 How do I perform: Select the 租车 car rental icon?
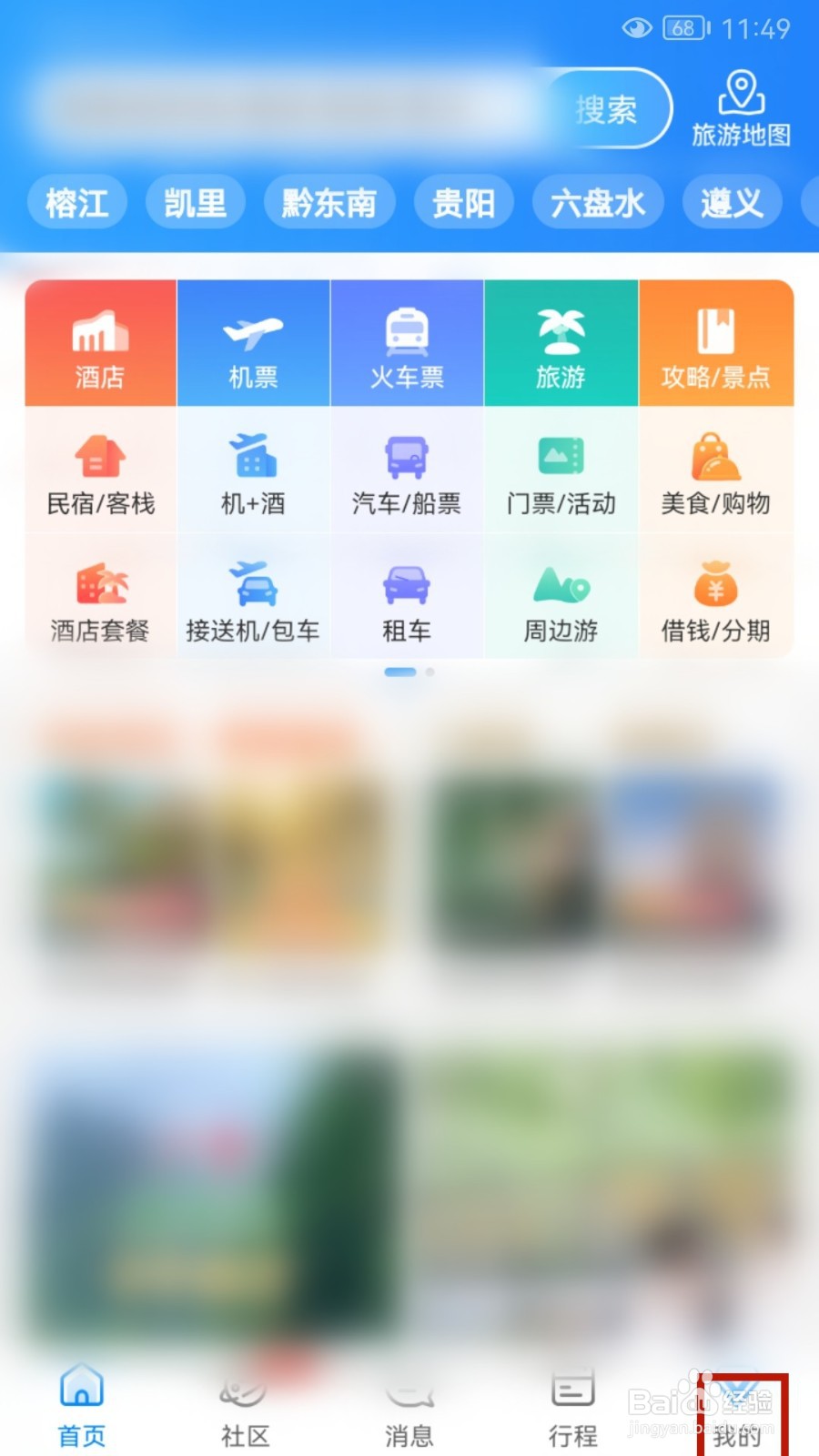tap(407, 596)
